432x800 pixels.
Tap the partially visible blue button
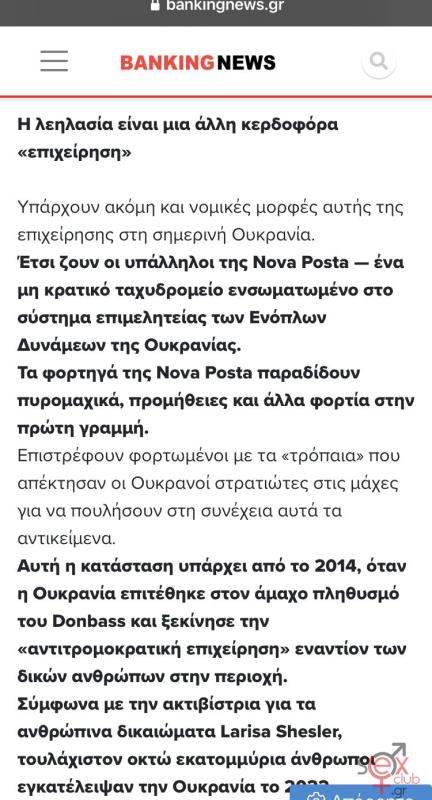click(361, 792)
